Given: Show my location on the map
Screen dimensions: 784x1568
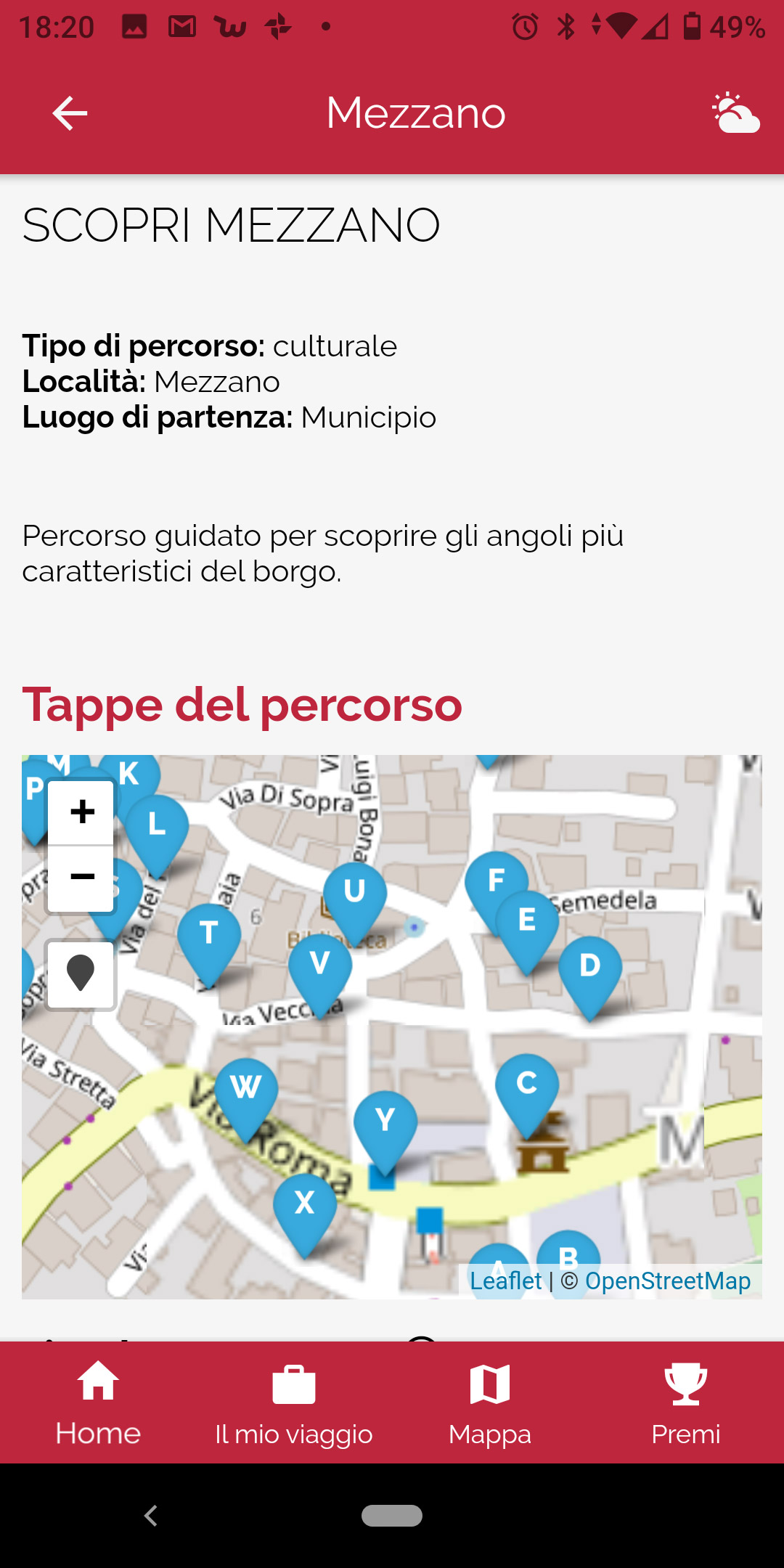Looking at the screenshot, I should pyautogui.click(x=81, y=973).
